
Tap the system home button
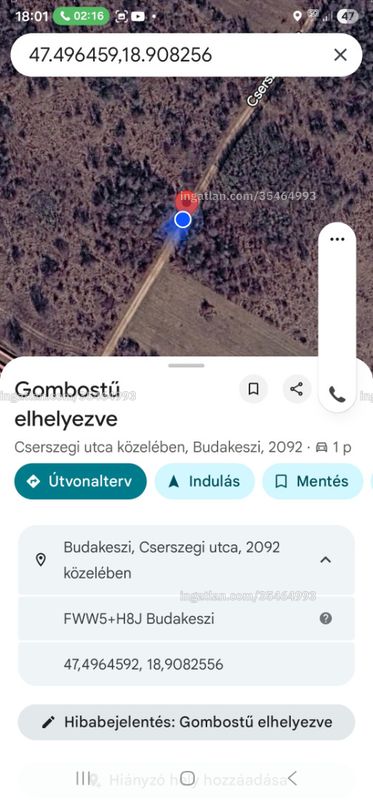187,778
